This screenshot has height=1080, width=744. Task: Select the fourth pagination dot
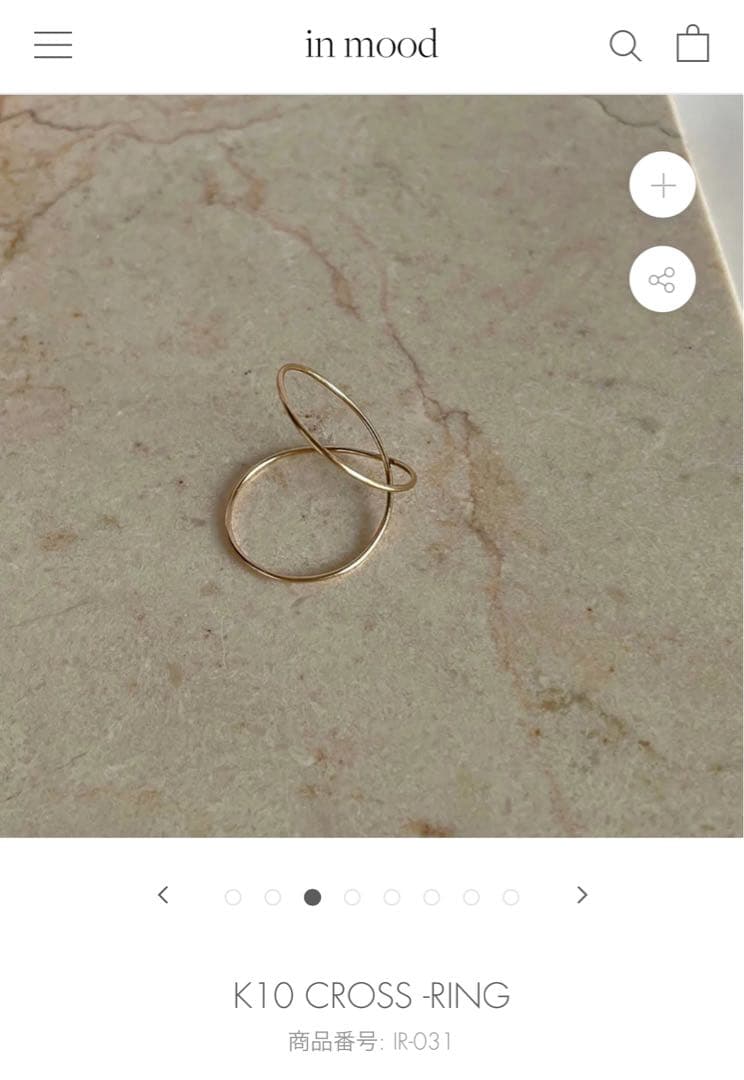[352, 896]
